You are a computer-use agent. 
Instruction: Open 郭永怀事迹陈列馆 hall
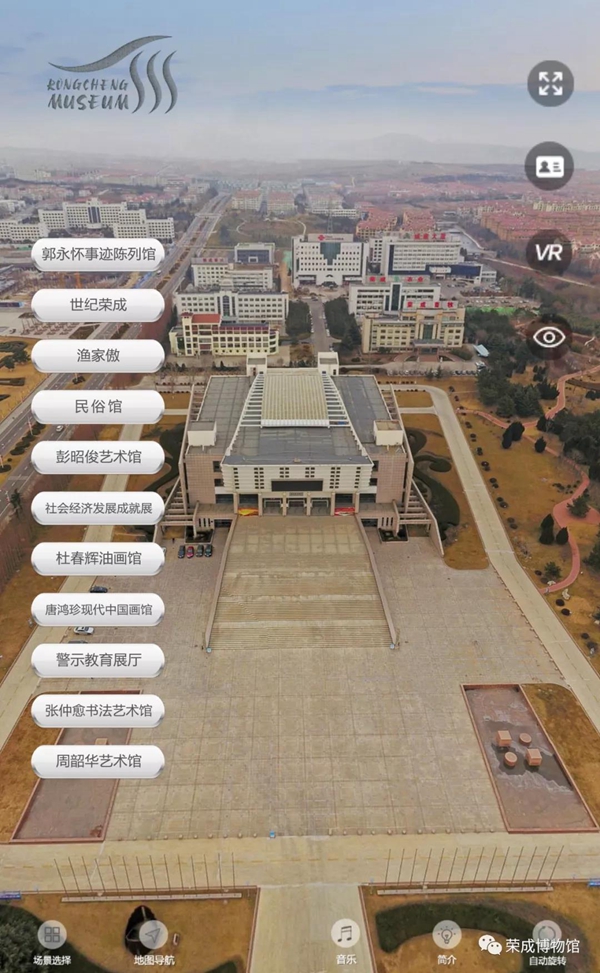point(98,254)
